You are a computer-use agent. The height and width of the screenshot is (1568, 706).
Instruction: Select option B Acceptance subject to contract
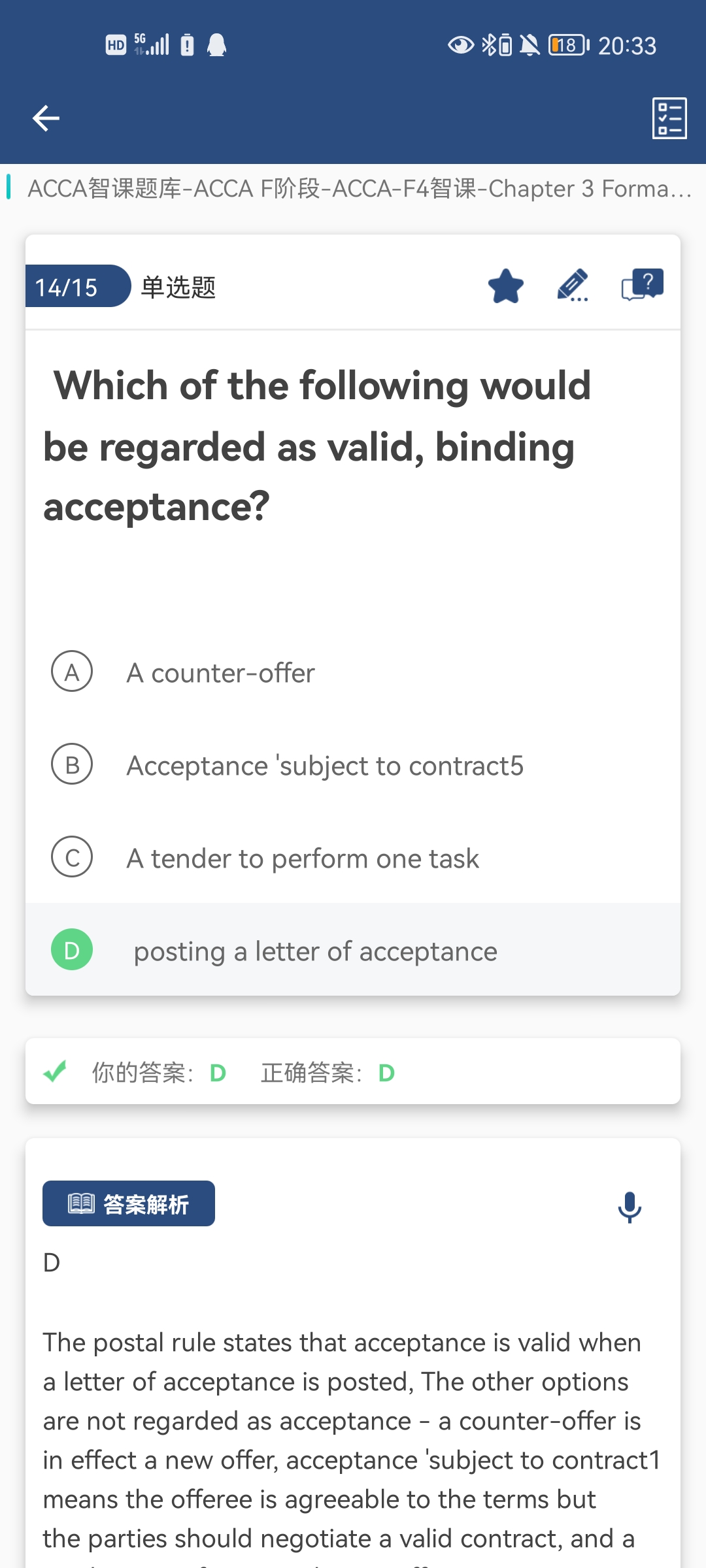[x=353, y=765]
